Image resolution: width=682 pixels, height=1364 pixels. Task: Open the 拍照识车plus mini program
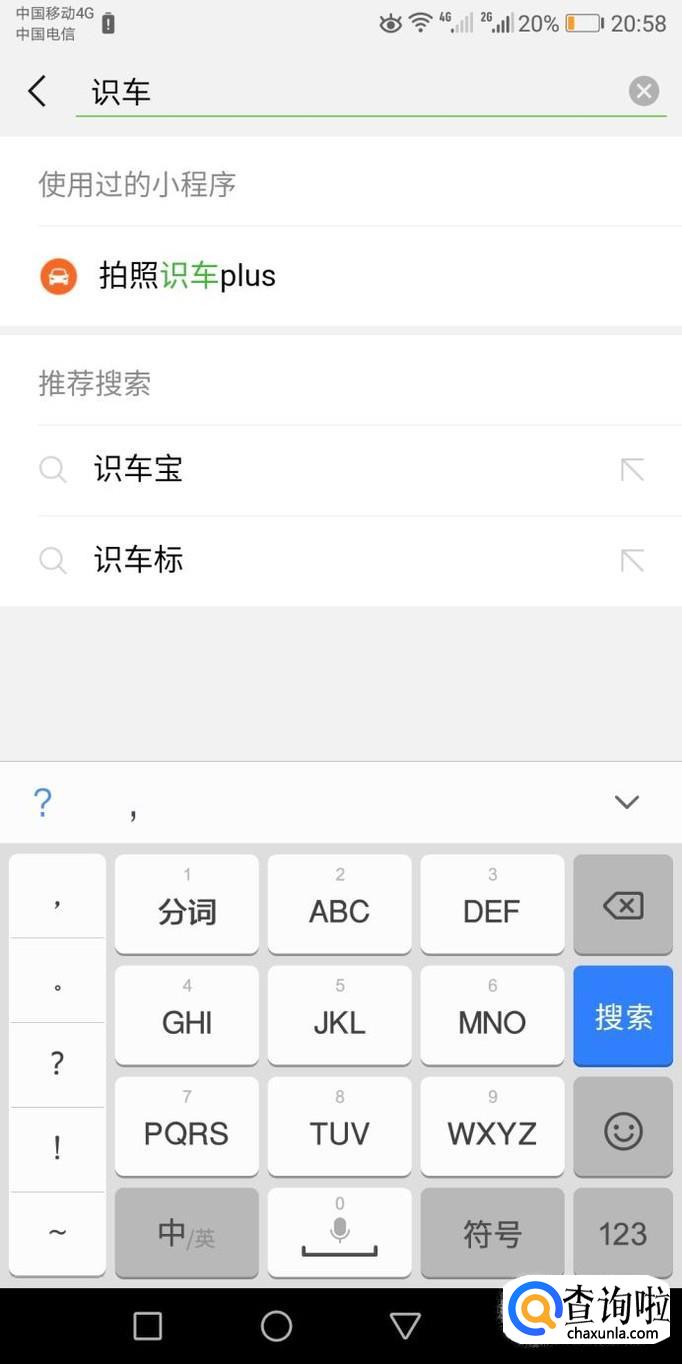pyautogui.click(x=341, y=276)
